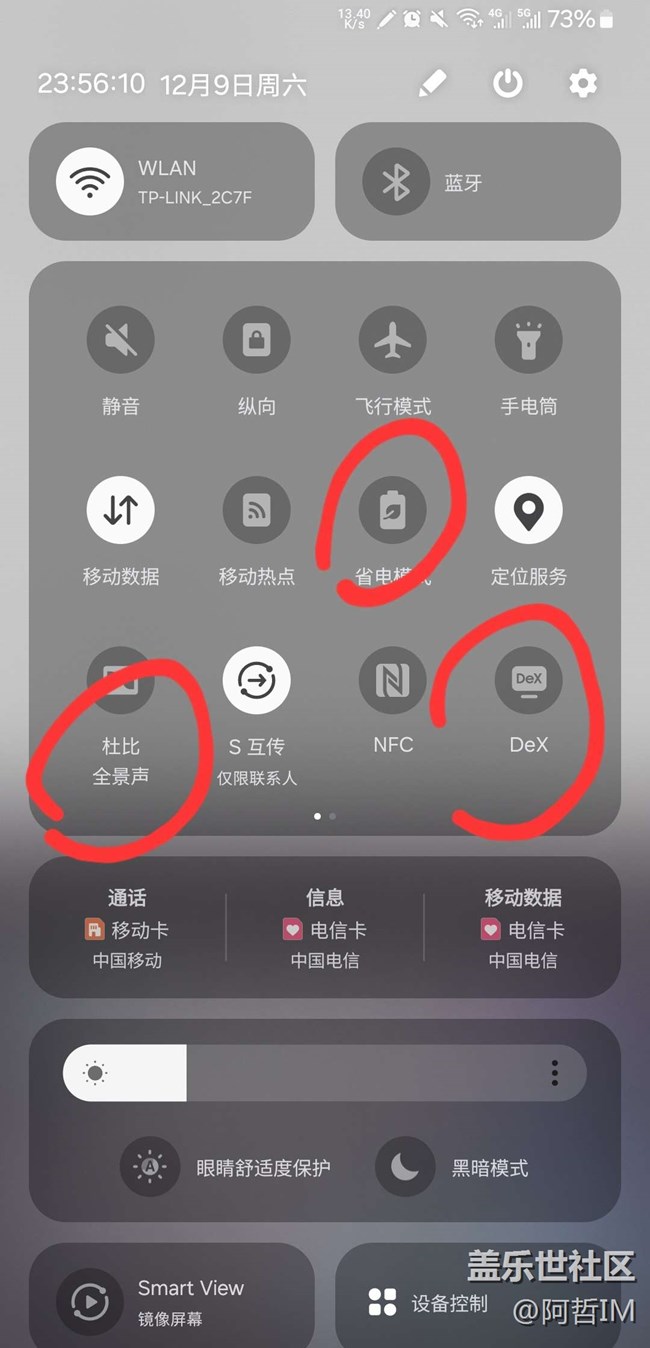Viewport: 650px width, 1348px height.
Task: Open the power menu icon
Action: click(508, 83)
